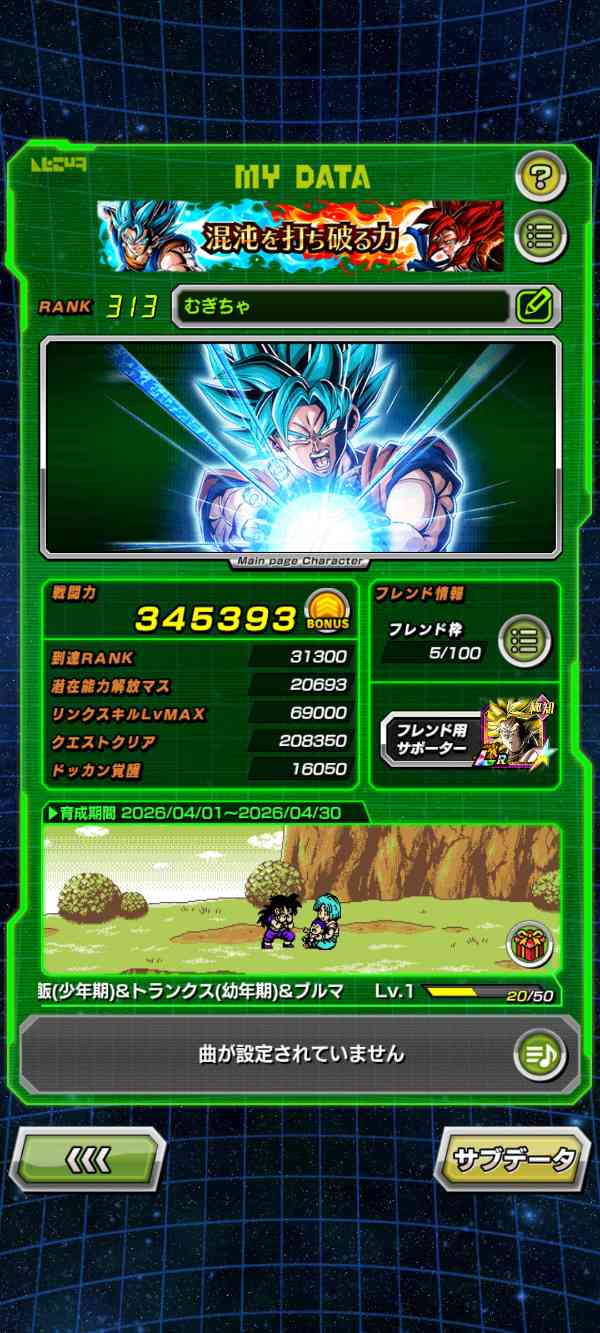
Task: Open the music selection note icon
Action: pyautogui.click(x=540, y=1054)
